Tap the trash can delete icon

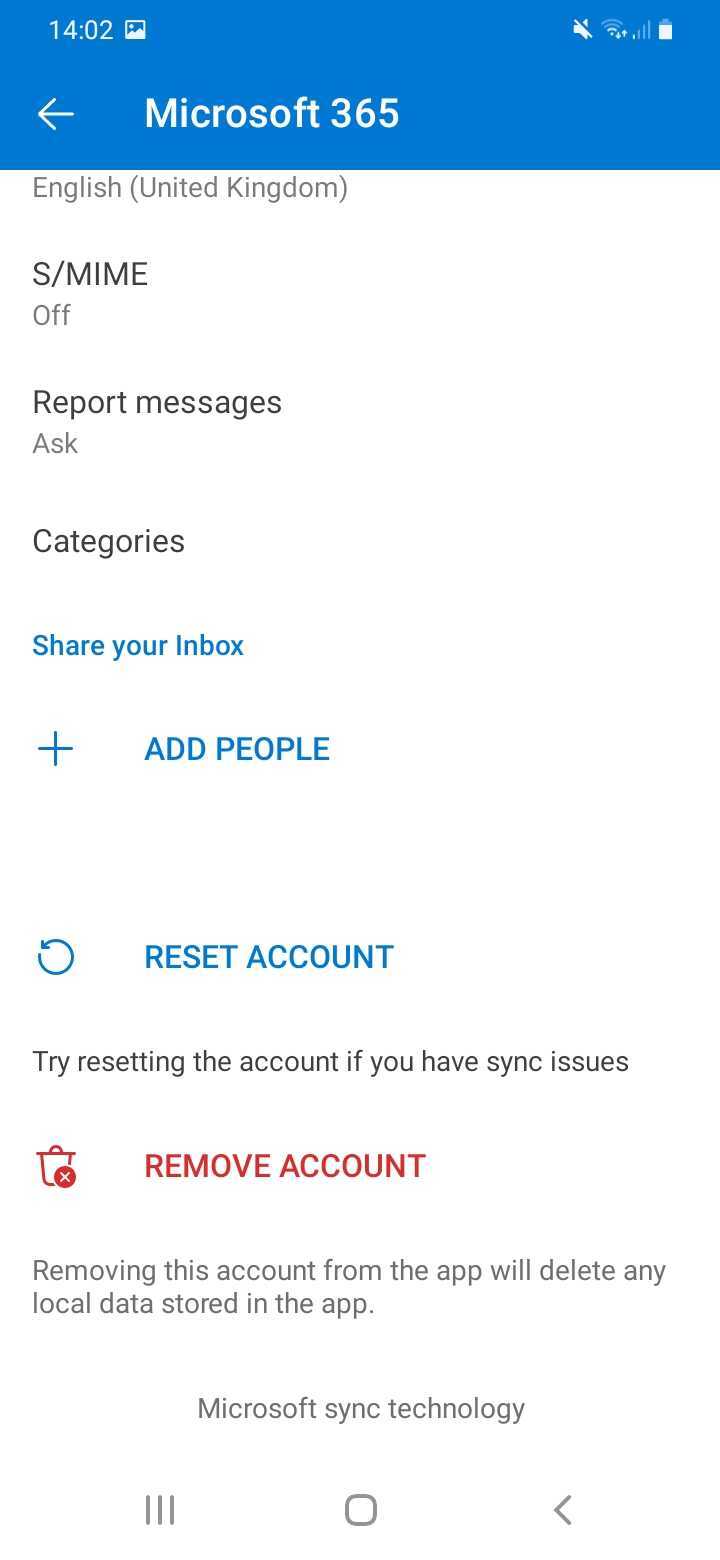pos(55,1165)
